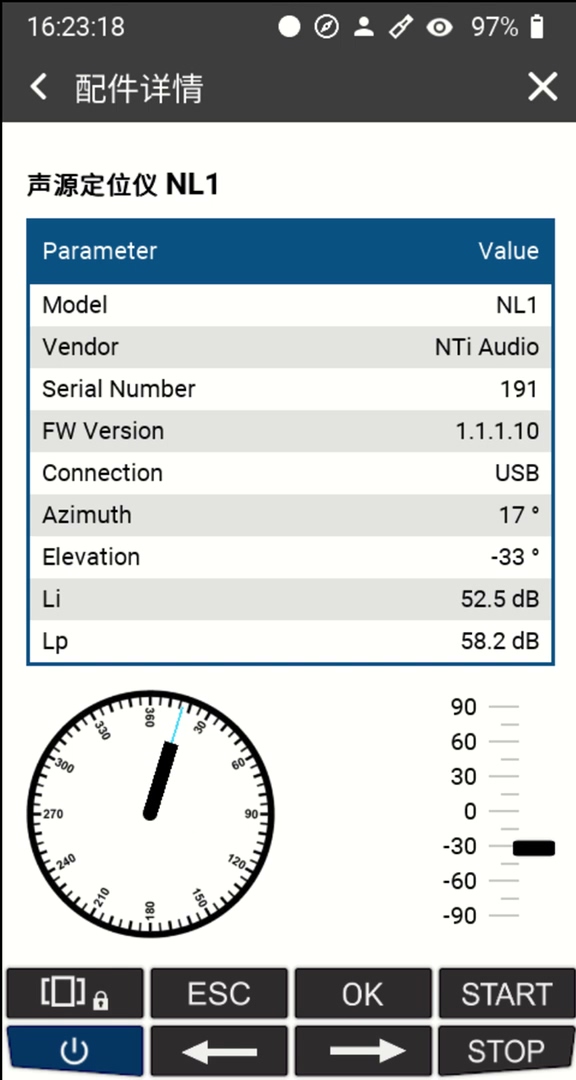The height and width of the screenshot is (1080, 576).
Task: Tap STOP to end measurement
Action: click(506, 1051)
